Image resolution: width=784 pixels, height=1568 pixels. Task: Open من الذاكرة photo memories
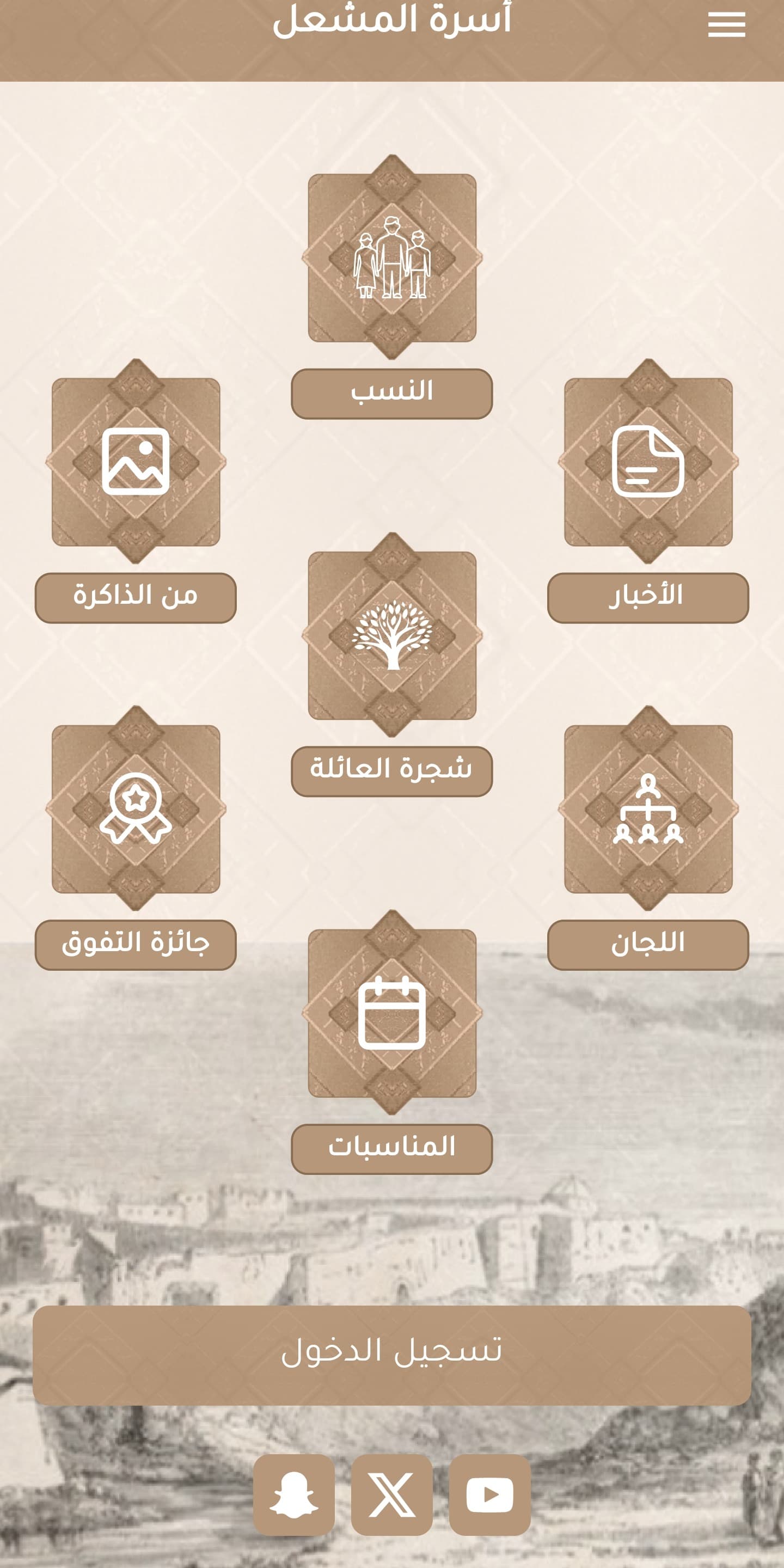[x=136, y=461]
